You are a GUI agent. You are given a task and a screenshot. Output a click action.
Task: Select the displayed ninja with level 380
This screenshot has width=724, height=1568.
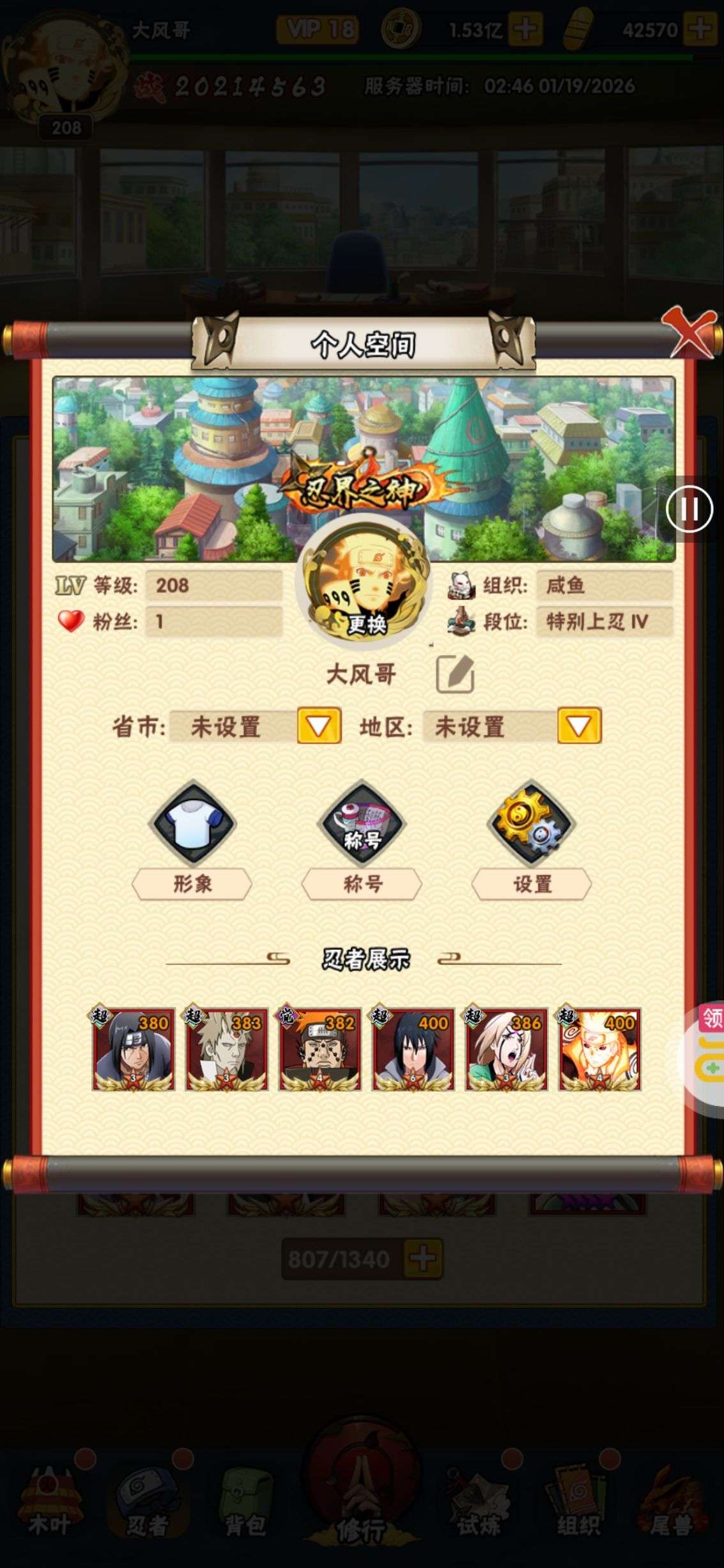(133, 1049)
